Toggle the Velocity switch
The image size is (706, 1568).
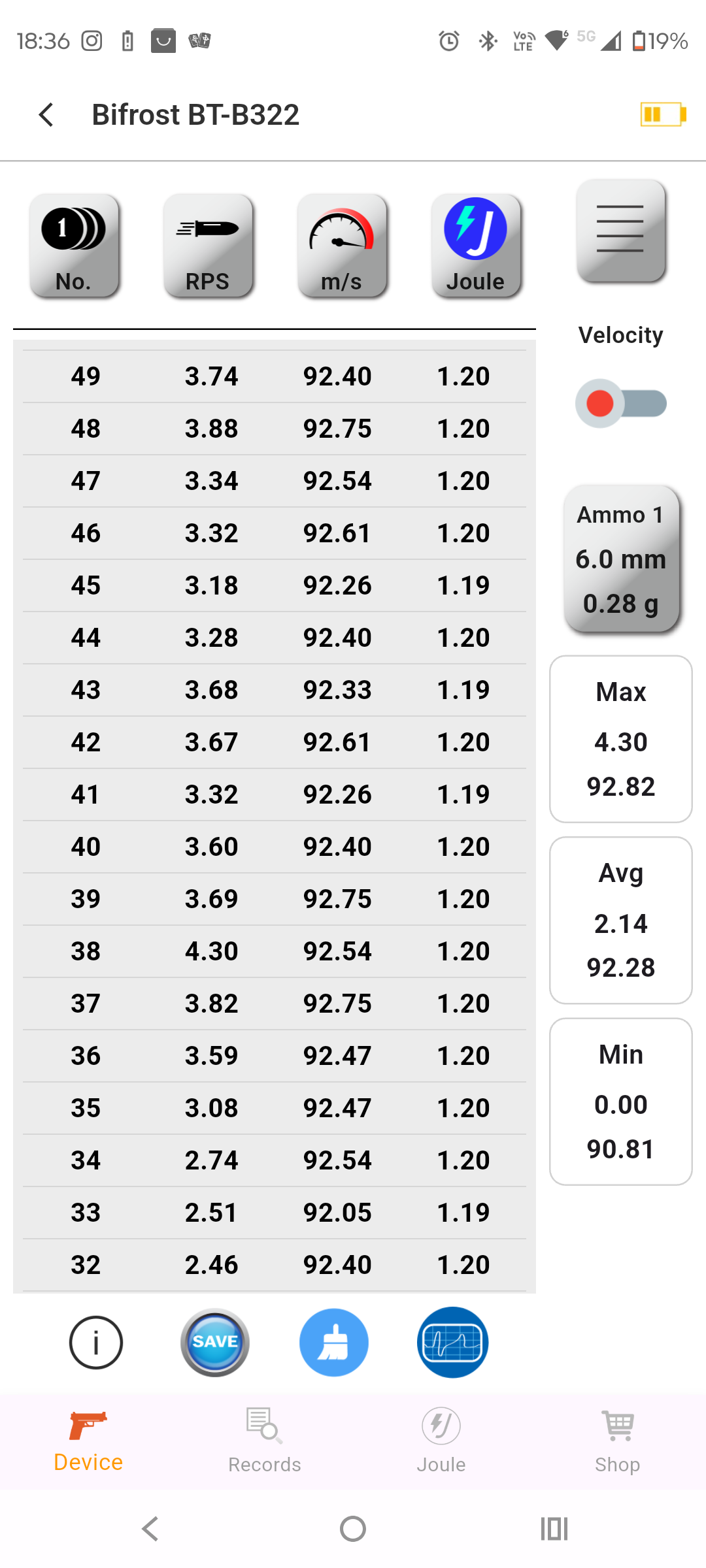620,404
